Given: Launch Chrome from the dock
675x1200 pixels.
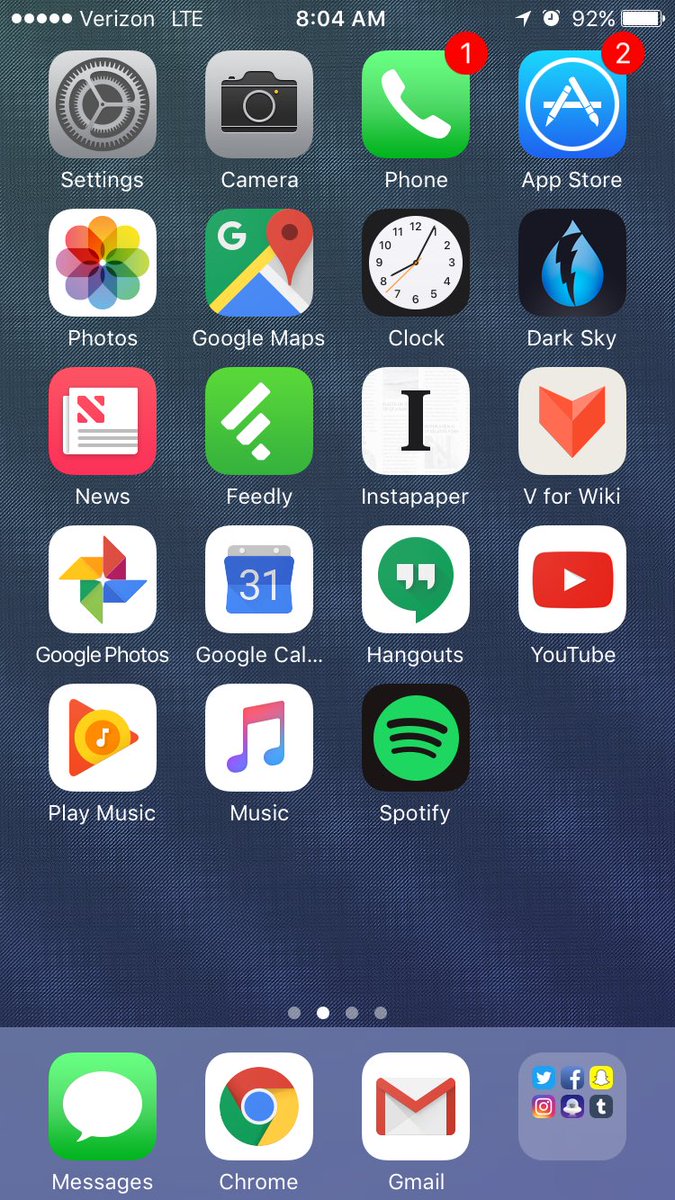Looking at the screenshot, I should point(259,1106).
